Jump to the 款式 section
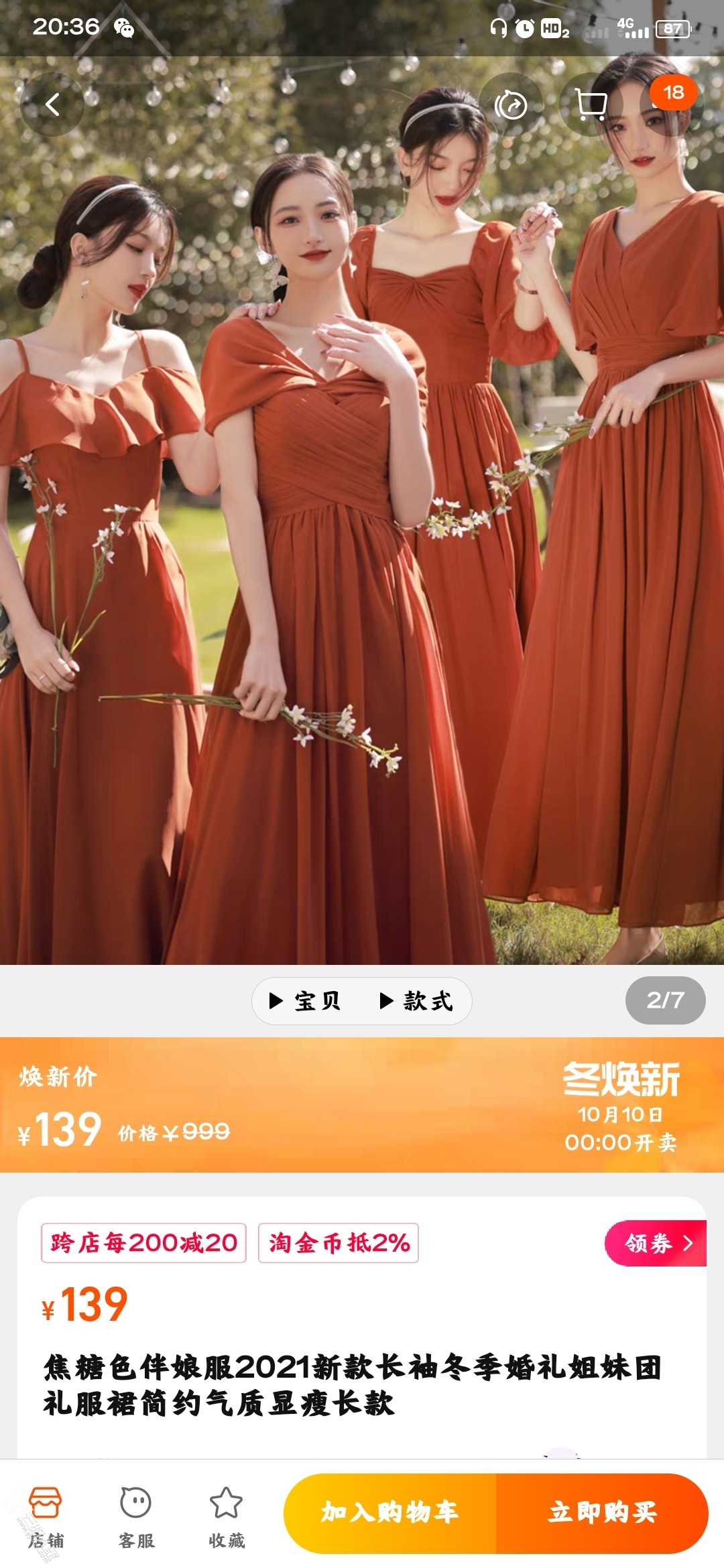The height and width of the screenshot is (1568, 724). coord(417,1000)
